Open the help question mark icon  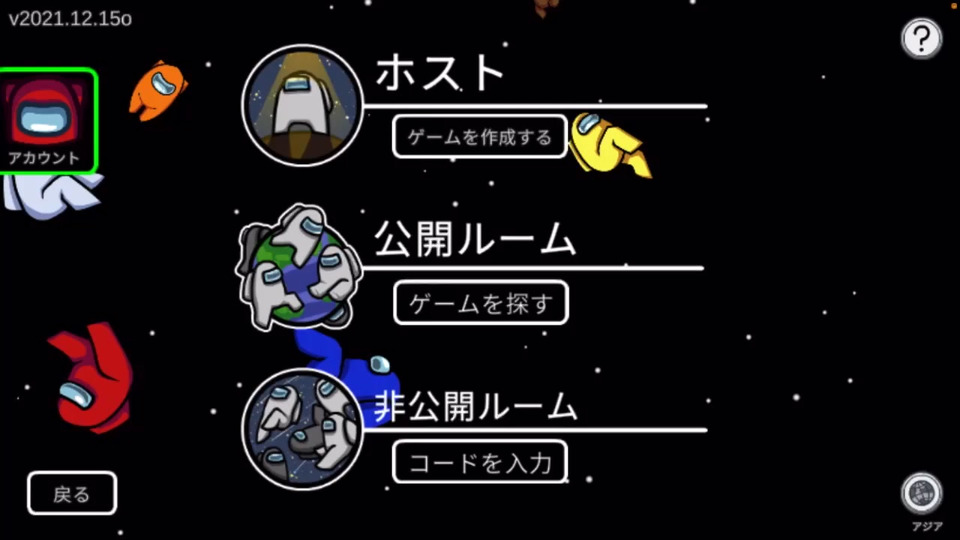click(x=921, y=40)
